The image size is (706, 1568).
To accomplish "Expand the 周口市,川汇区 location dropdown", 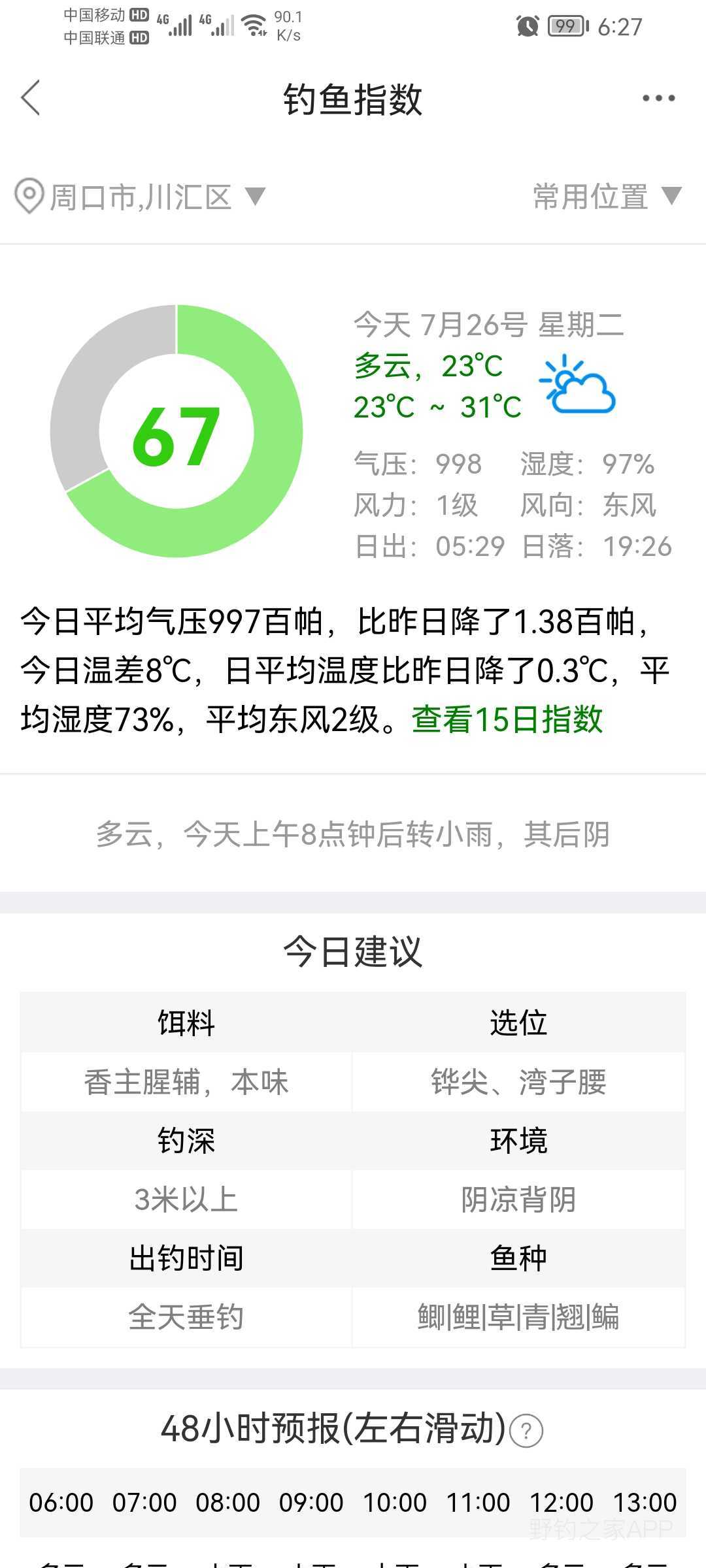I will (x=141, y=197).
